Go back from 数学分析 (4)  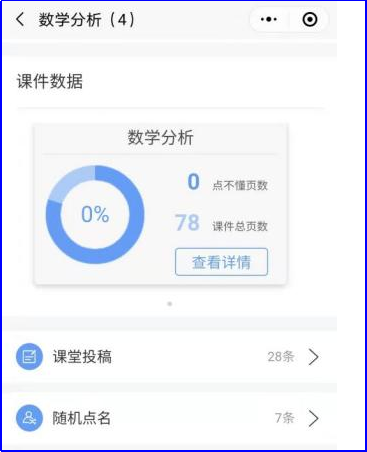pyautogui.click(x=20, y=19)
